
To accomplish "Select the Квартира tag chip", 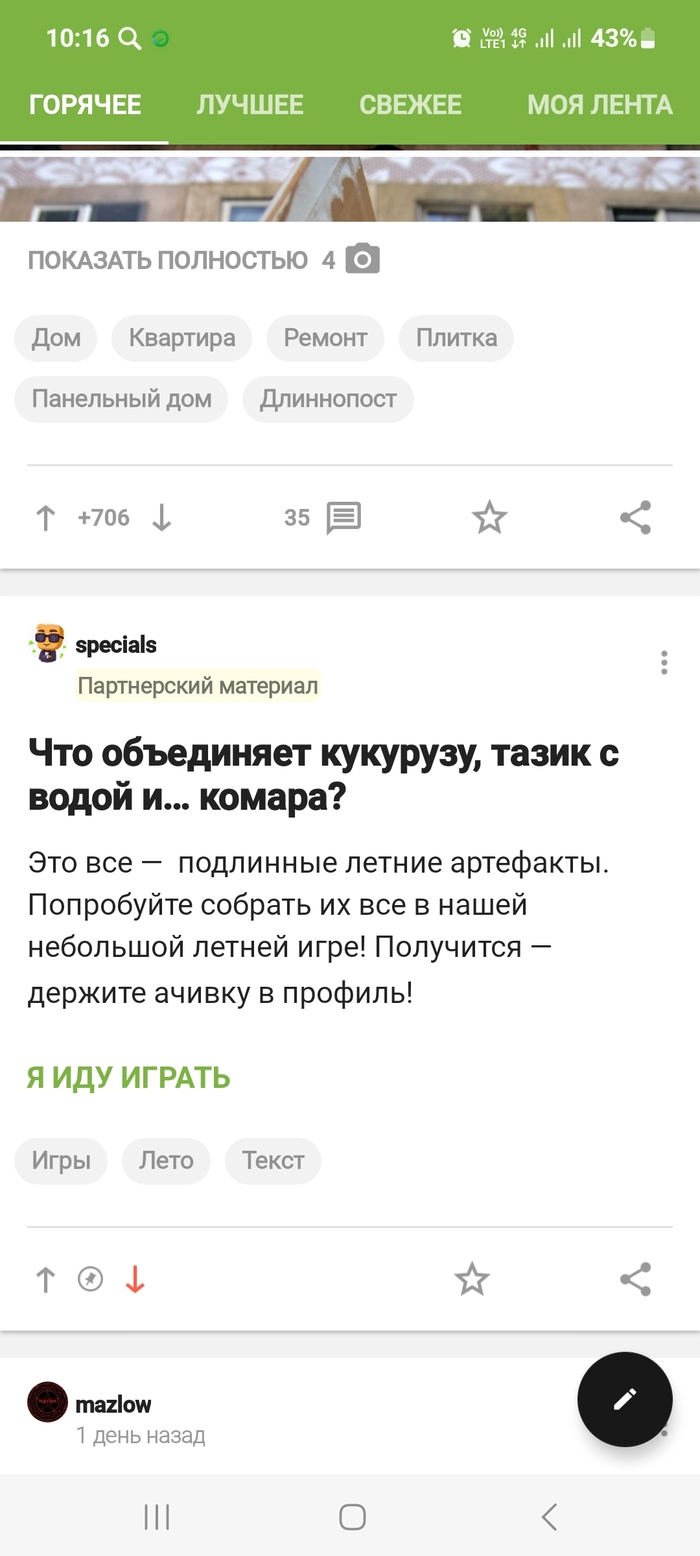I will 182,338.
